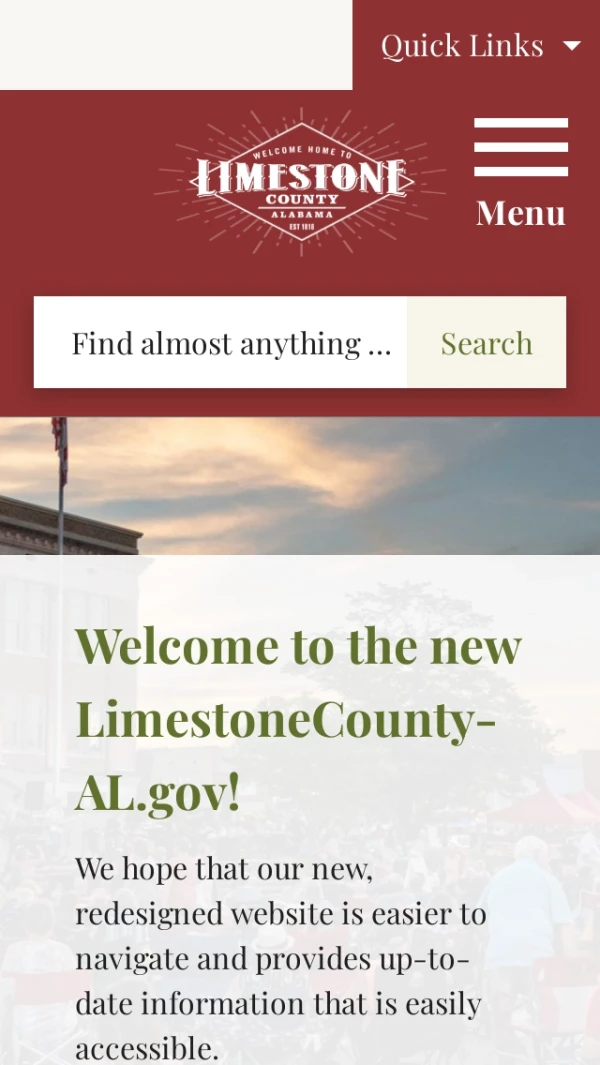Expand the Quick Links dropdown
Viewport: 600px width, 1065px height.
pyautogui.click(x=478, y=46)
